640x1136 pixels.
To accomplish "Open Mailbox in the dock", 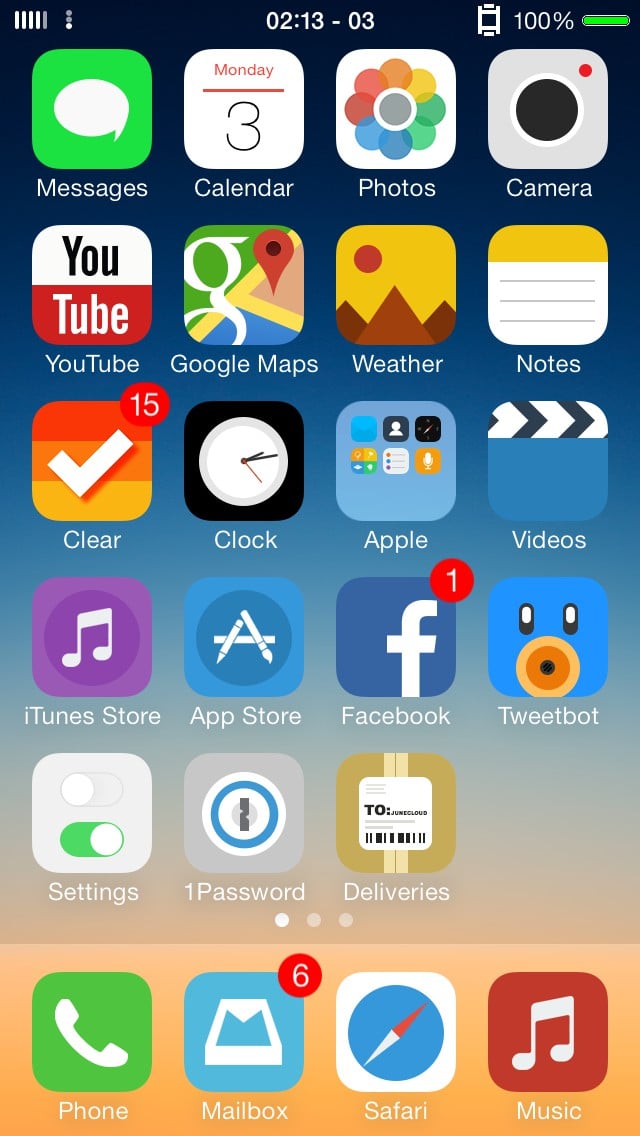I will pos(244,1032).
